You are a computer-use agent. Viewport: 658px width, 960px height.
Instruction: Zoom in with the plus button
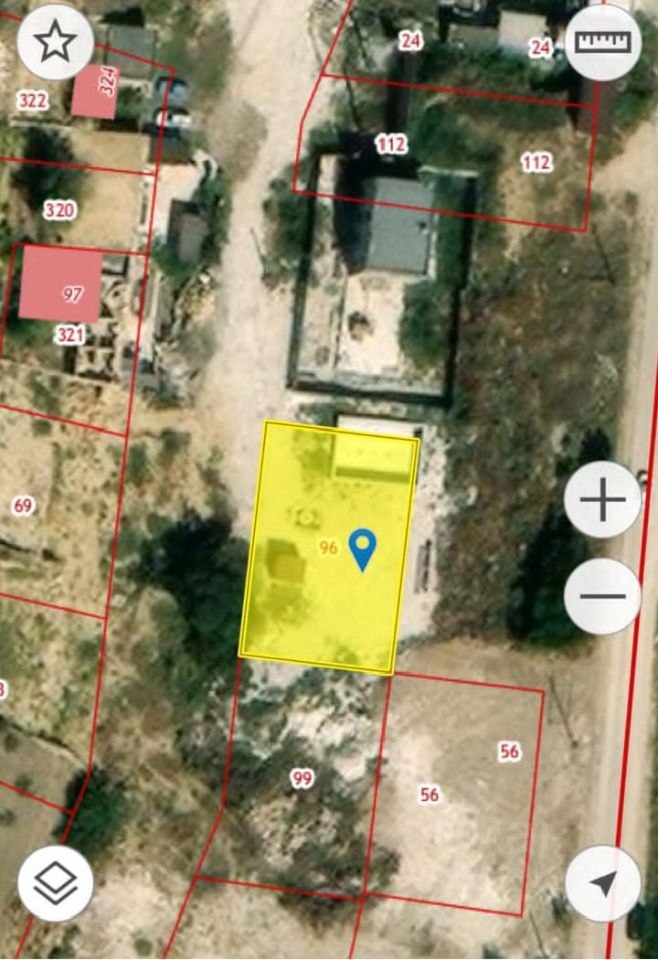click(602, 500)
